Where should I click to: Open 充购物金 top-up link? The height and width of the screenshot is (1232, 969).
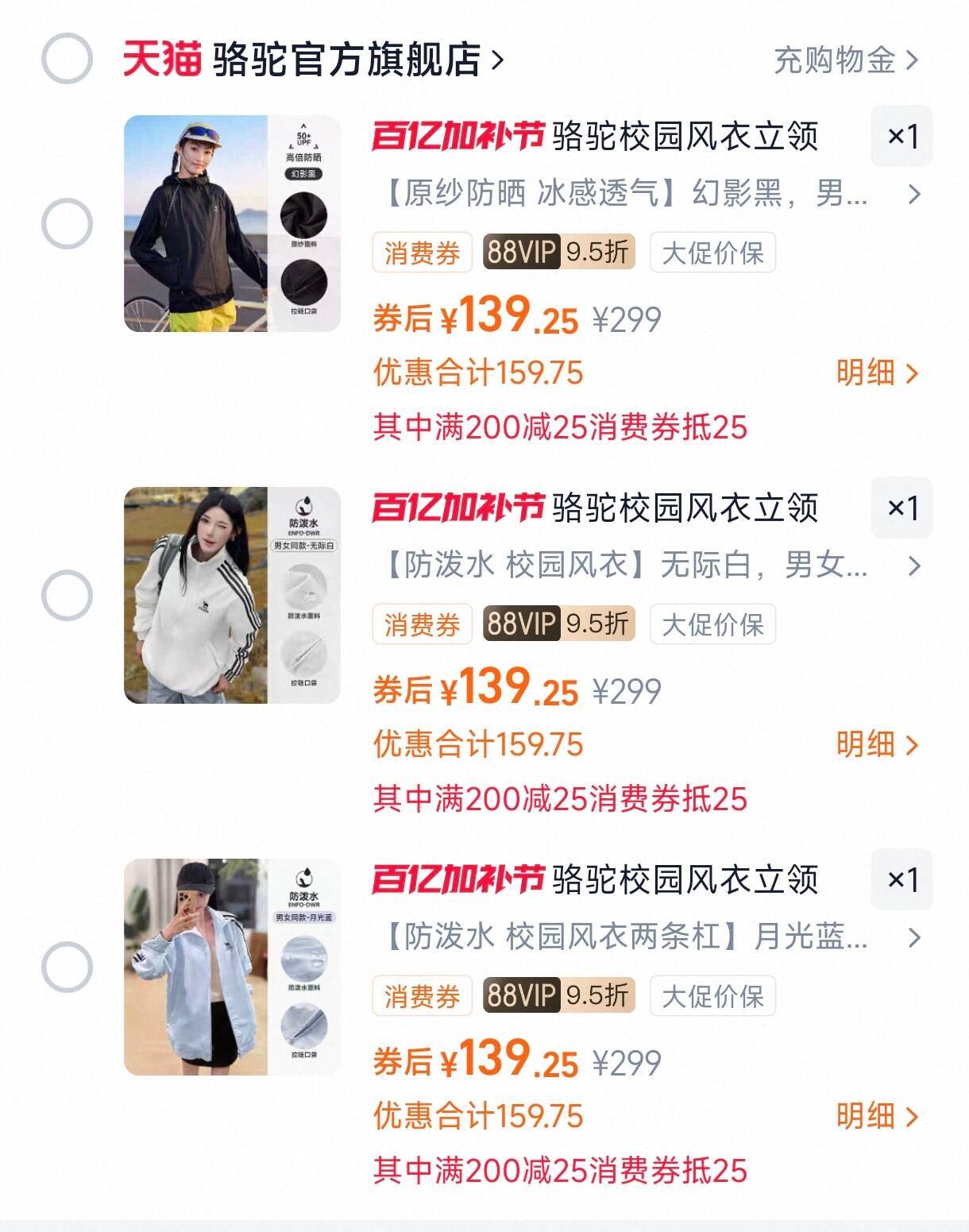click(845, 60)
